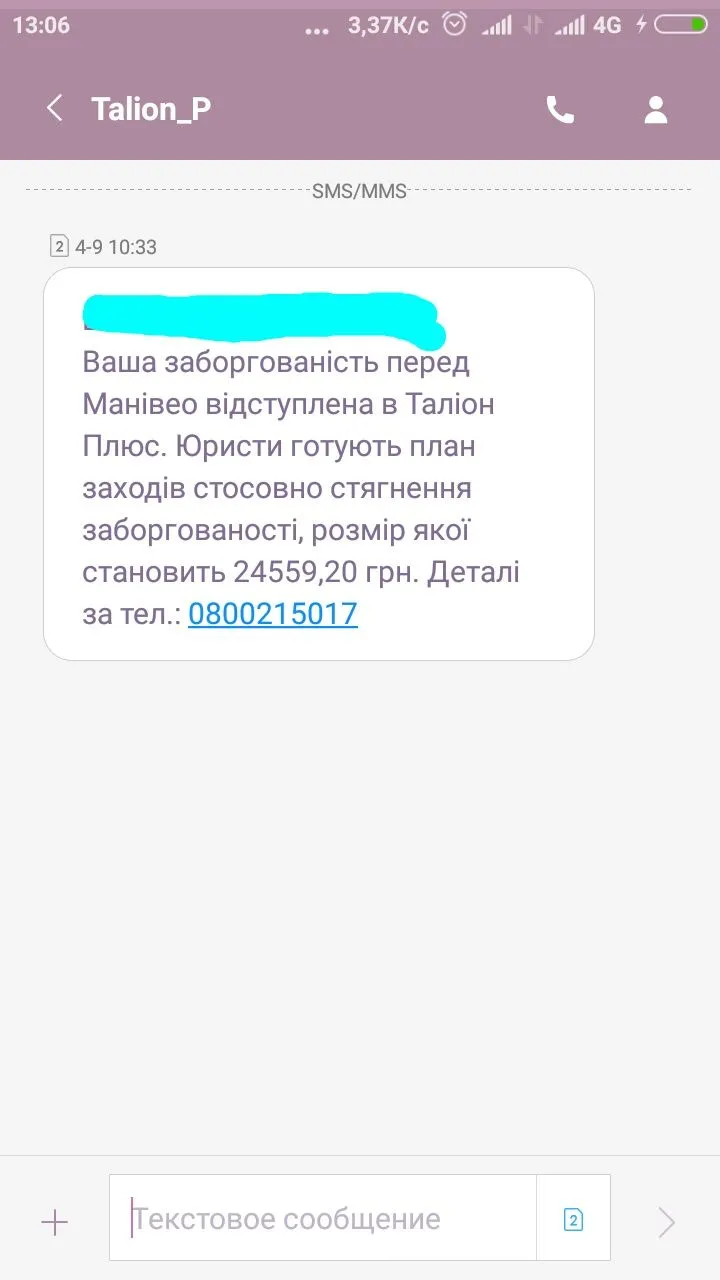Screen dimensions: 720x1280
Task: Open the plus attachment menu
Action: 54,1221
